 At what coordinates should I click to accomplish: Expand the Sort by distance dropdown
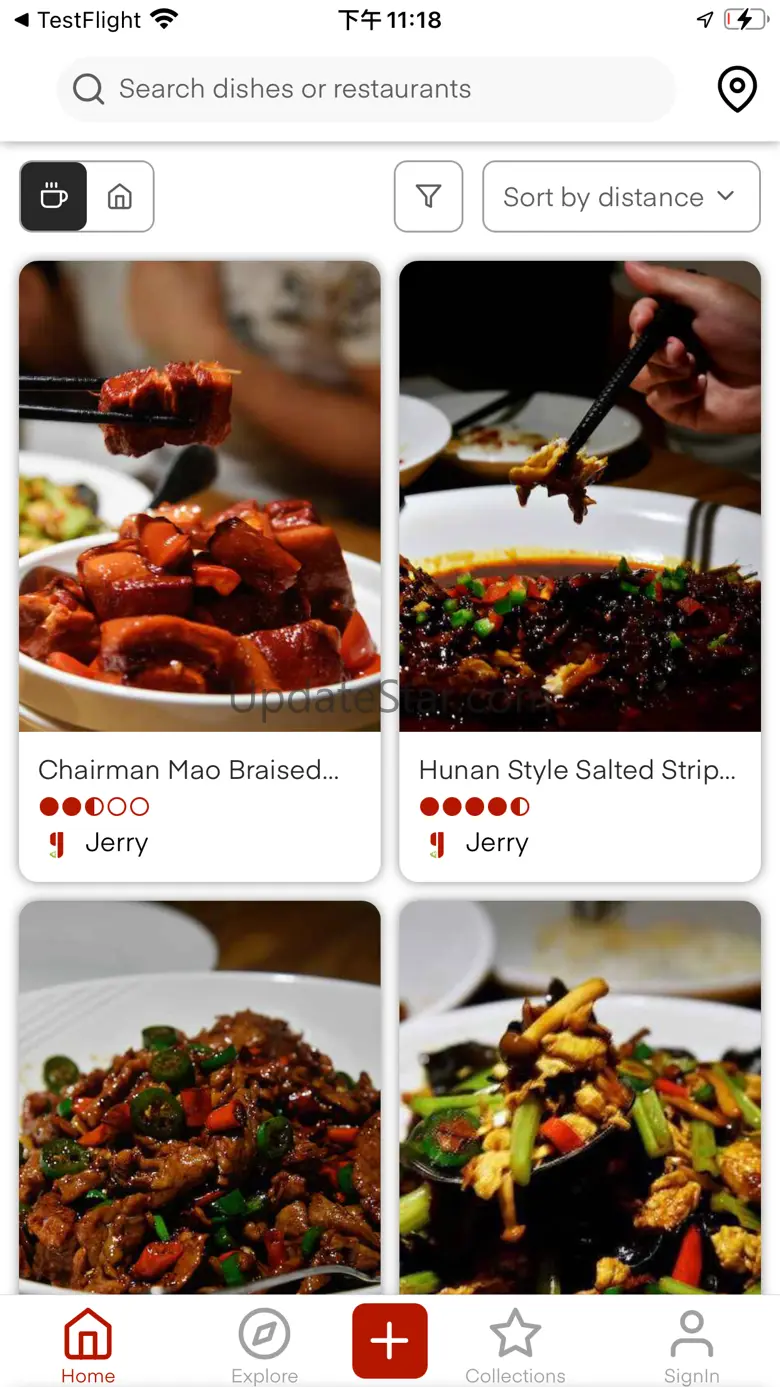click(x=621, y=197)
